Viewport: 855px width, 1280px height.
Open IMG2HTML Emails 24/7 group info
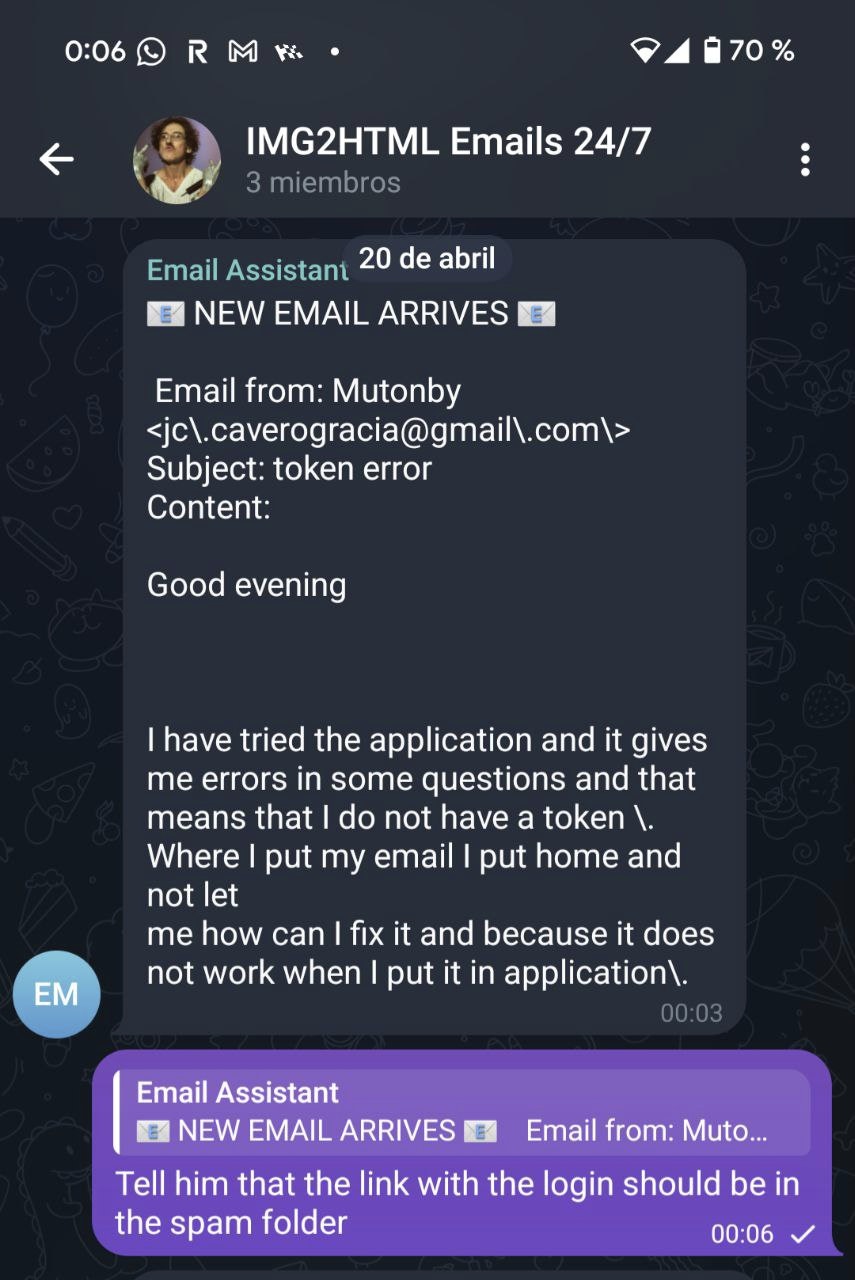[x=448, y=143]
